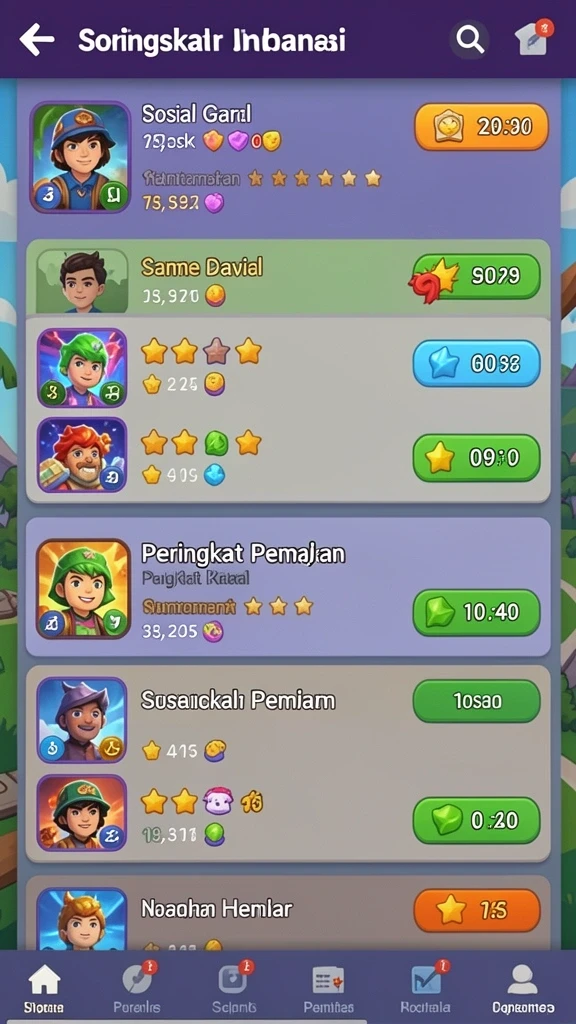
Task: Open the Sanne Davial row
Action: click(x=288, y=277)
